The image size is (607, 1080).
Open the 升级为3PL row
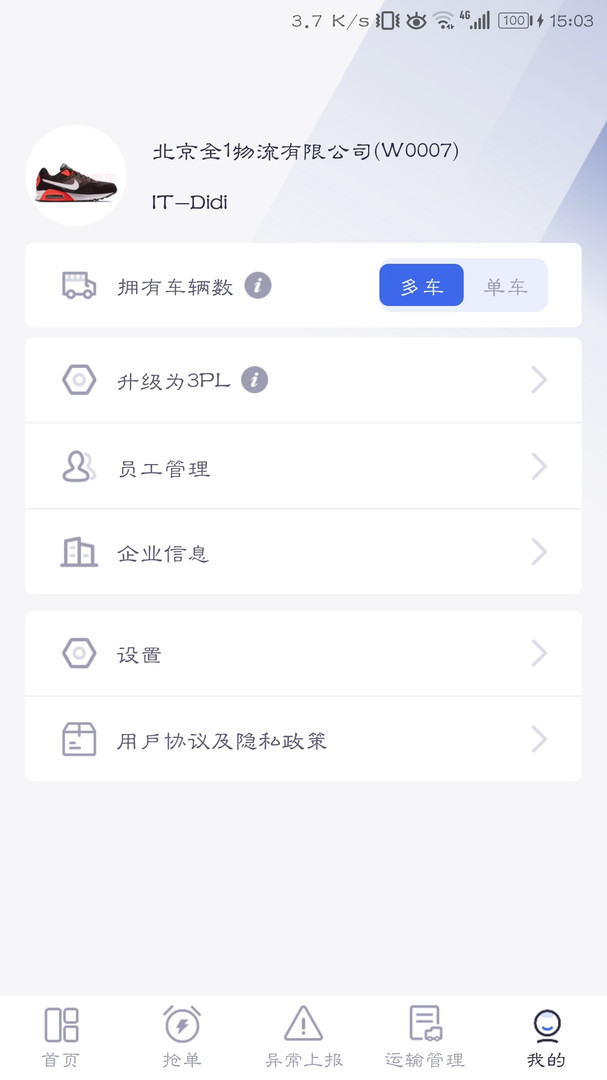tap(303, 381)
